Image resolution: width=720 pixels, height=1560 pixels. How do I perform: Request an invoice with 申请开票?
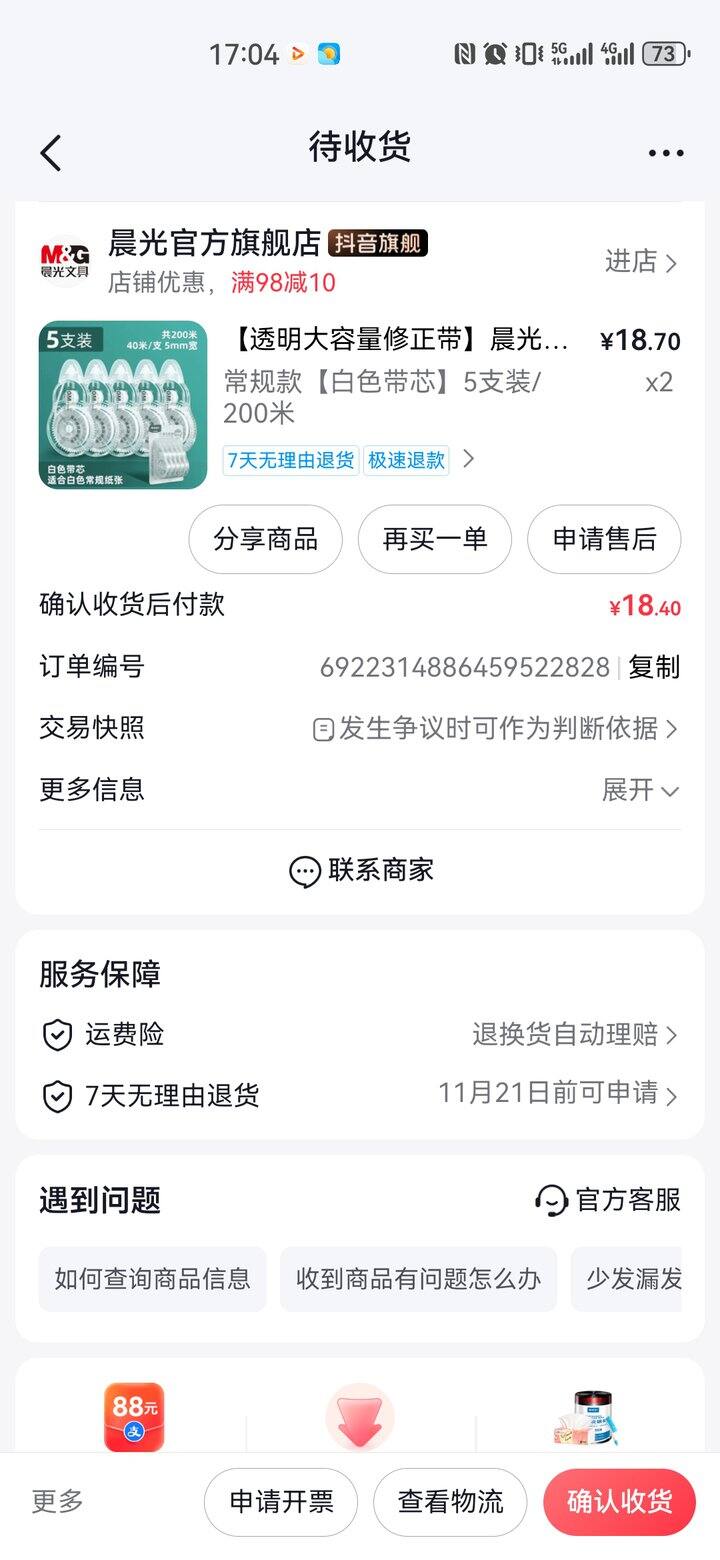click(x=281, y=1502)
